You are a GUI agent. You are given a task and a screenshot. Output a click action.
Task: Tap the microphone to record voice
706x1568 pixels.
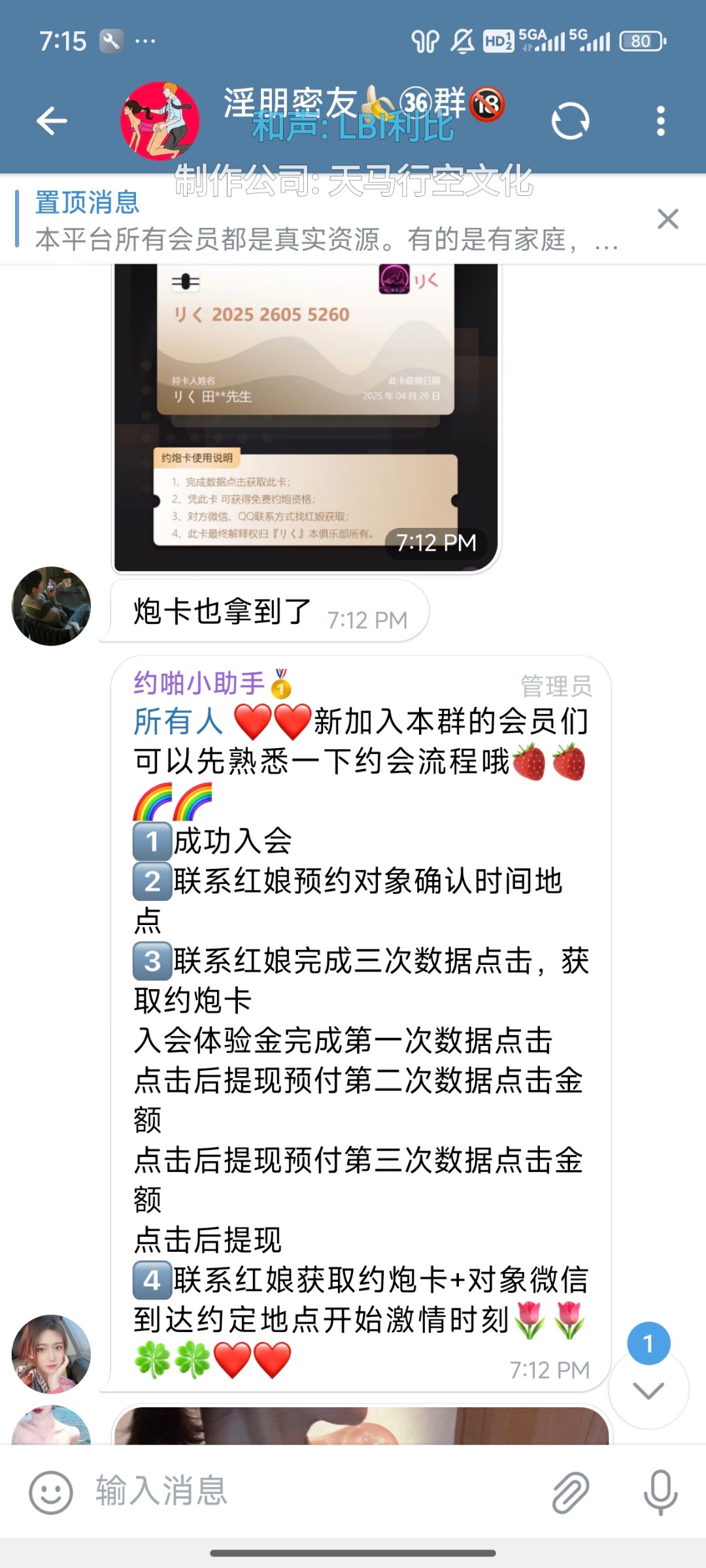660,1492
